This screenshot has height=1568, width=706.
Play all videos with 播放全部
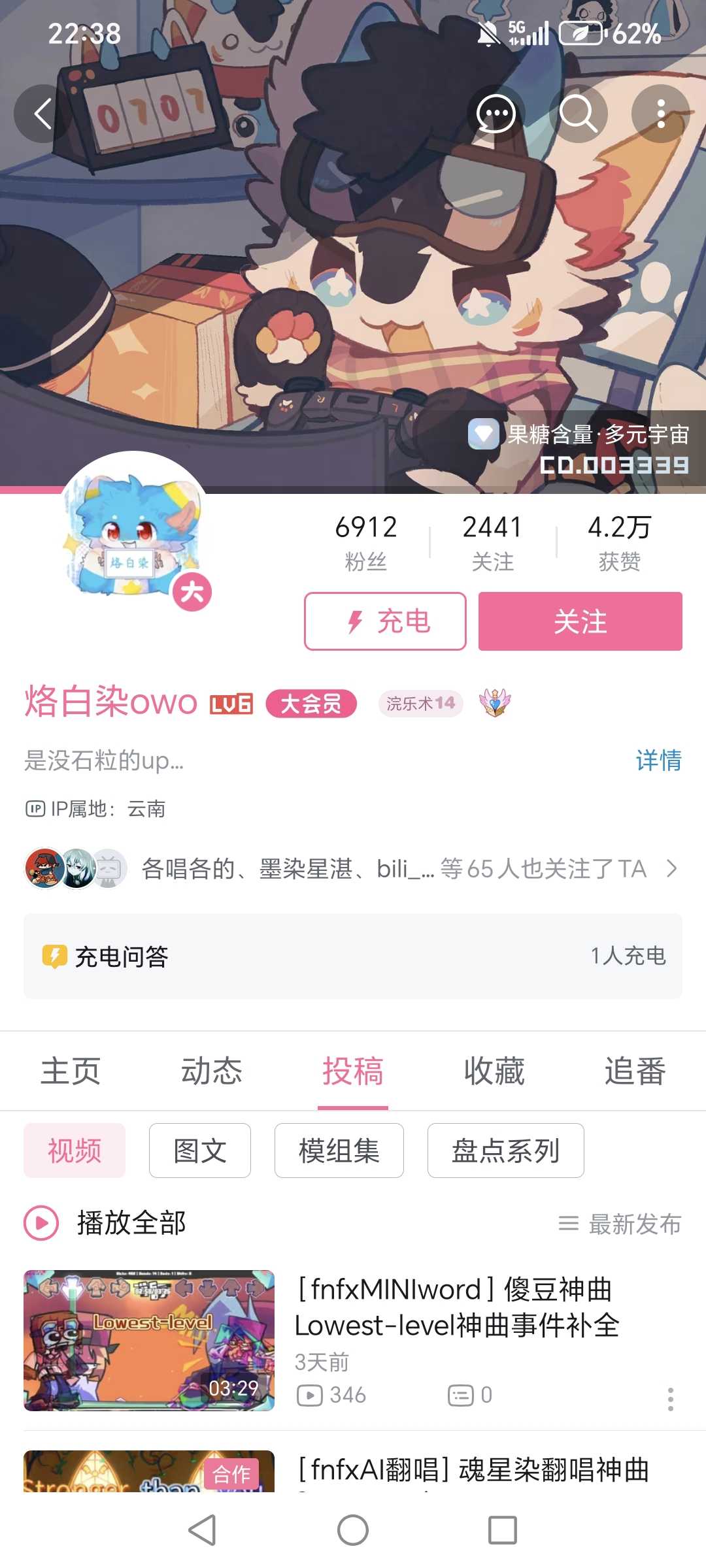106,1223
